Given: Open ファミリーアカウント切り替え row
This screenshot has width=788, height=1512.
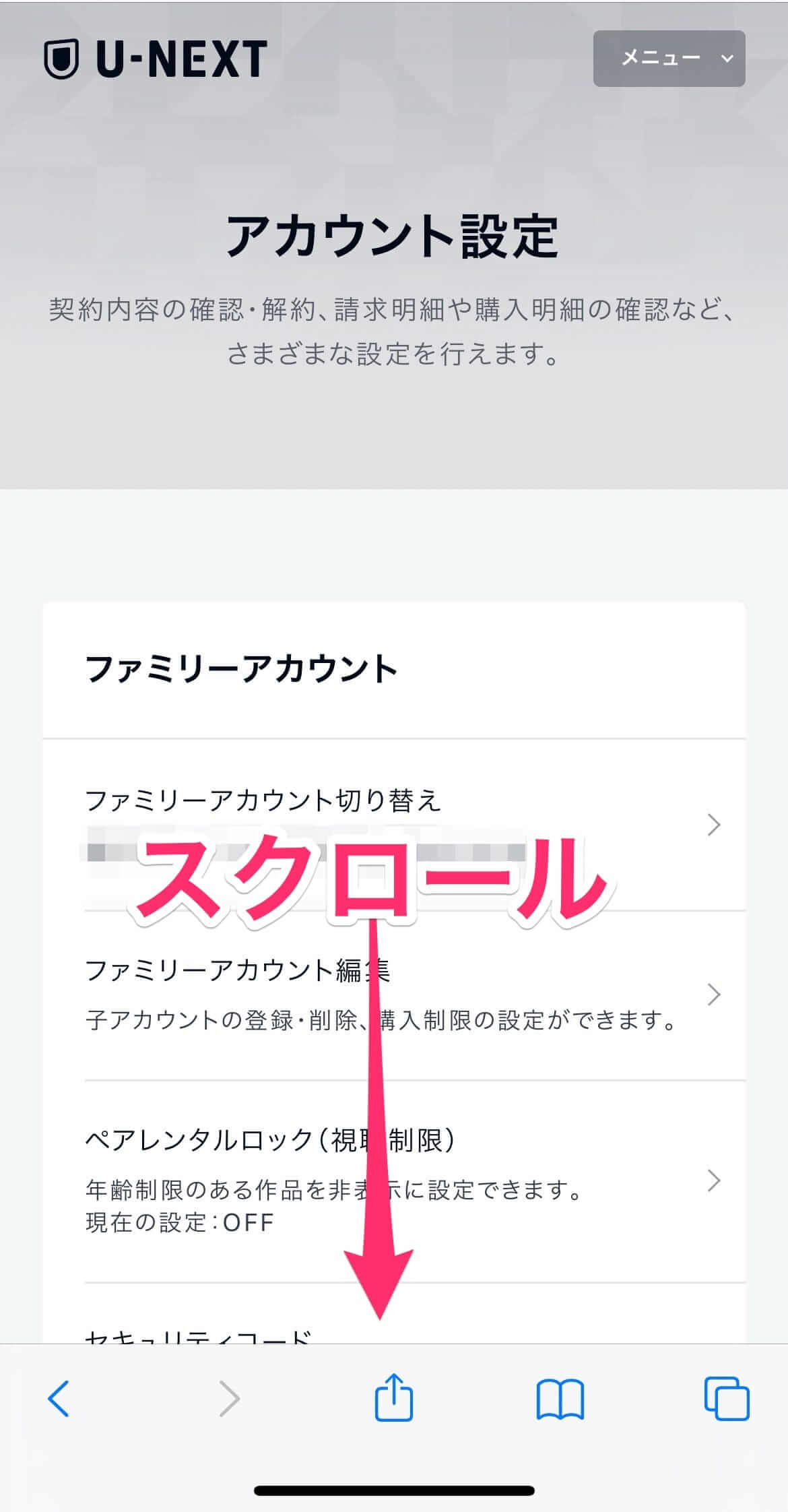Looking at the screenshot, I should (x=394, y=825).
